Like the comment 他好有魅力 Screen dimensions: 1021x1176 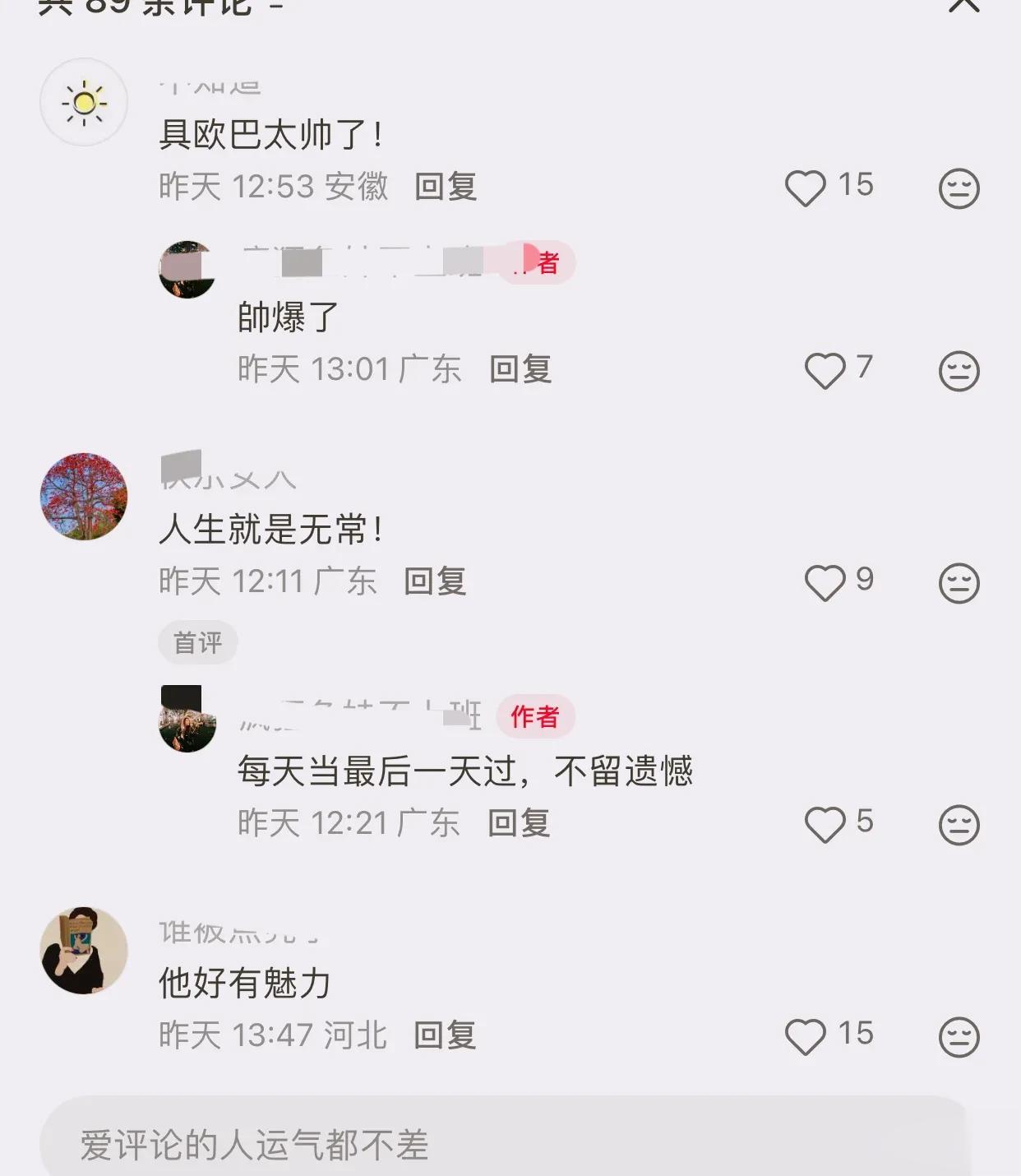(806, 1035)
